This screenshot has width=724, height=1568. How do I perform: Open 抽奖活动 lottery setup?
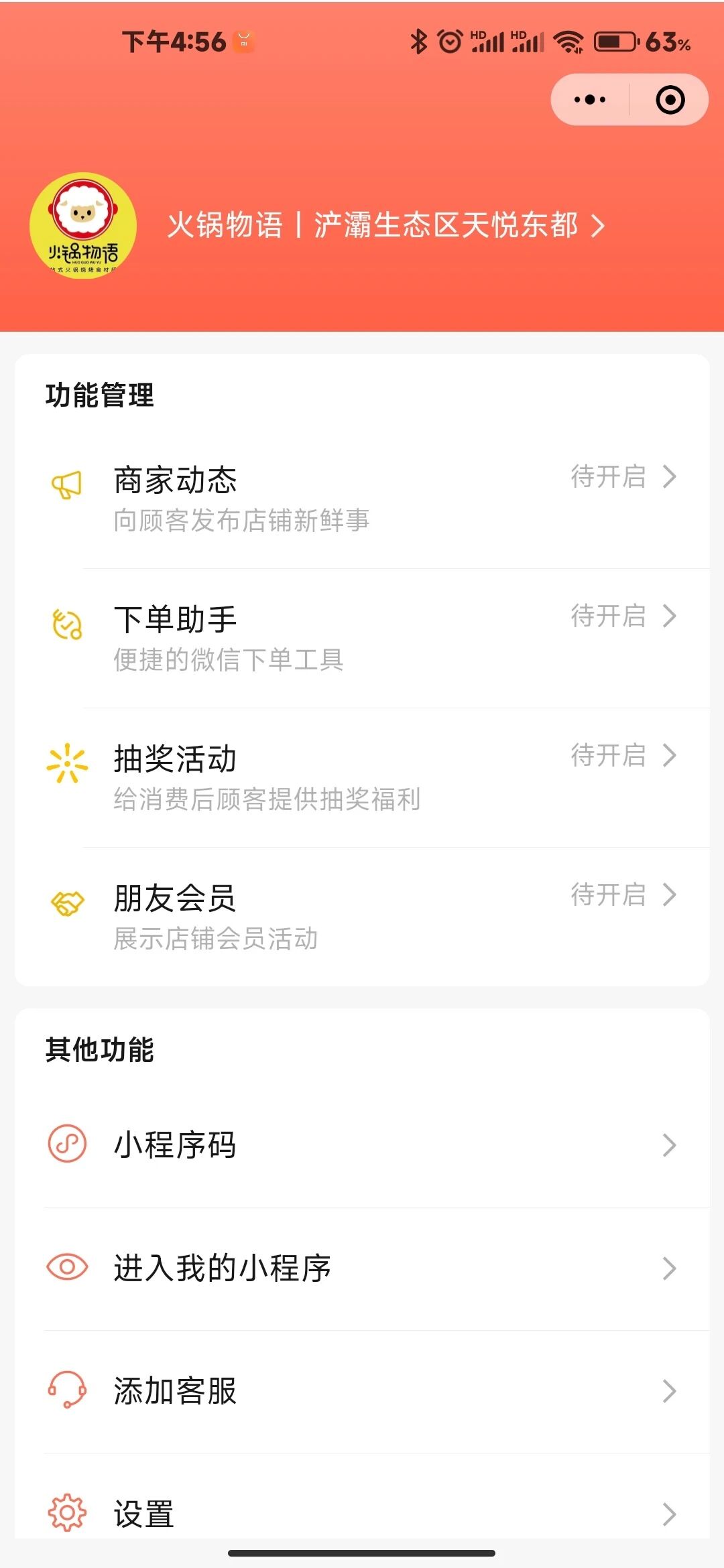tap(362, 777)
